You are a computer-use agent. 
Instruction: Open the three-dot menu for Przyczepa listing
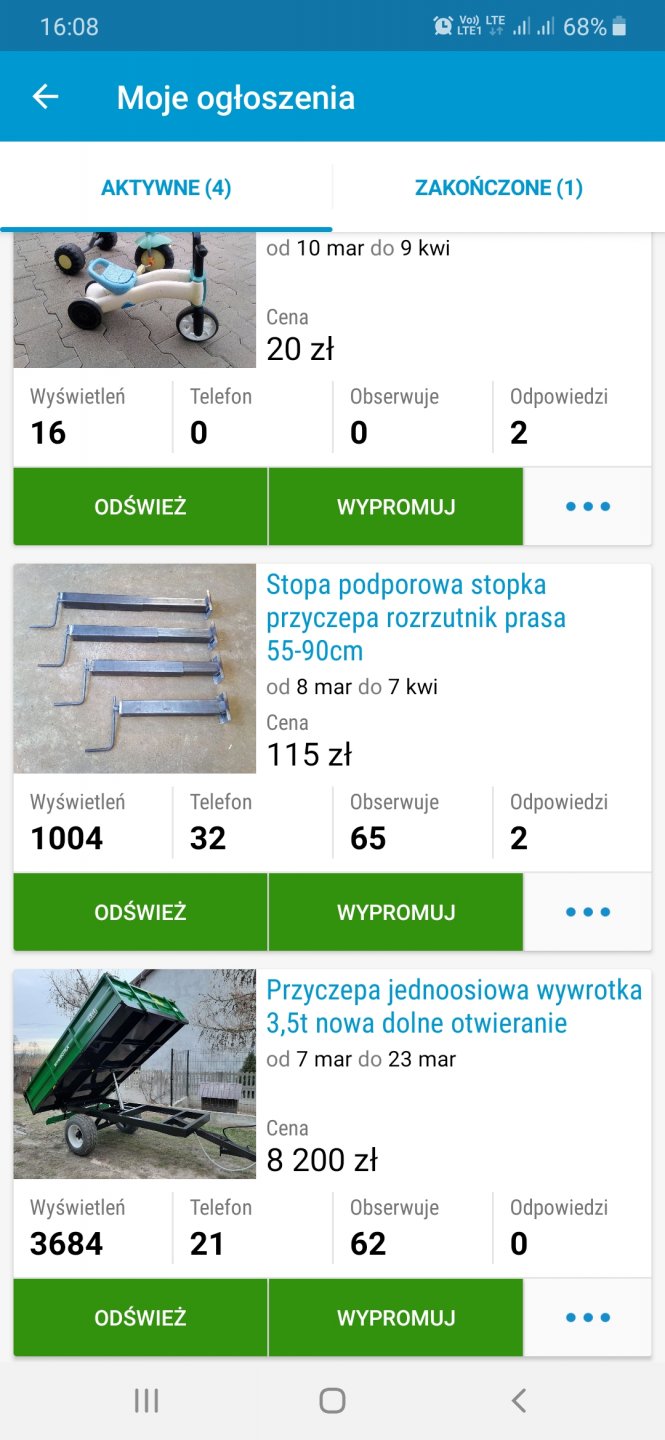(588, 1318)
